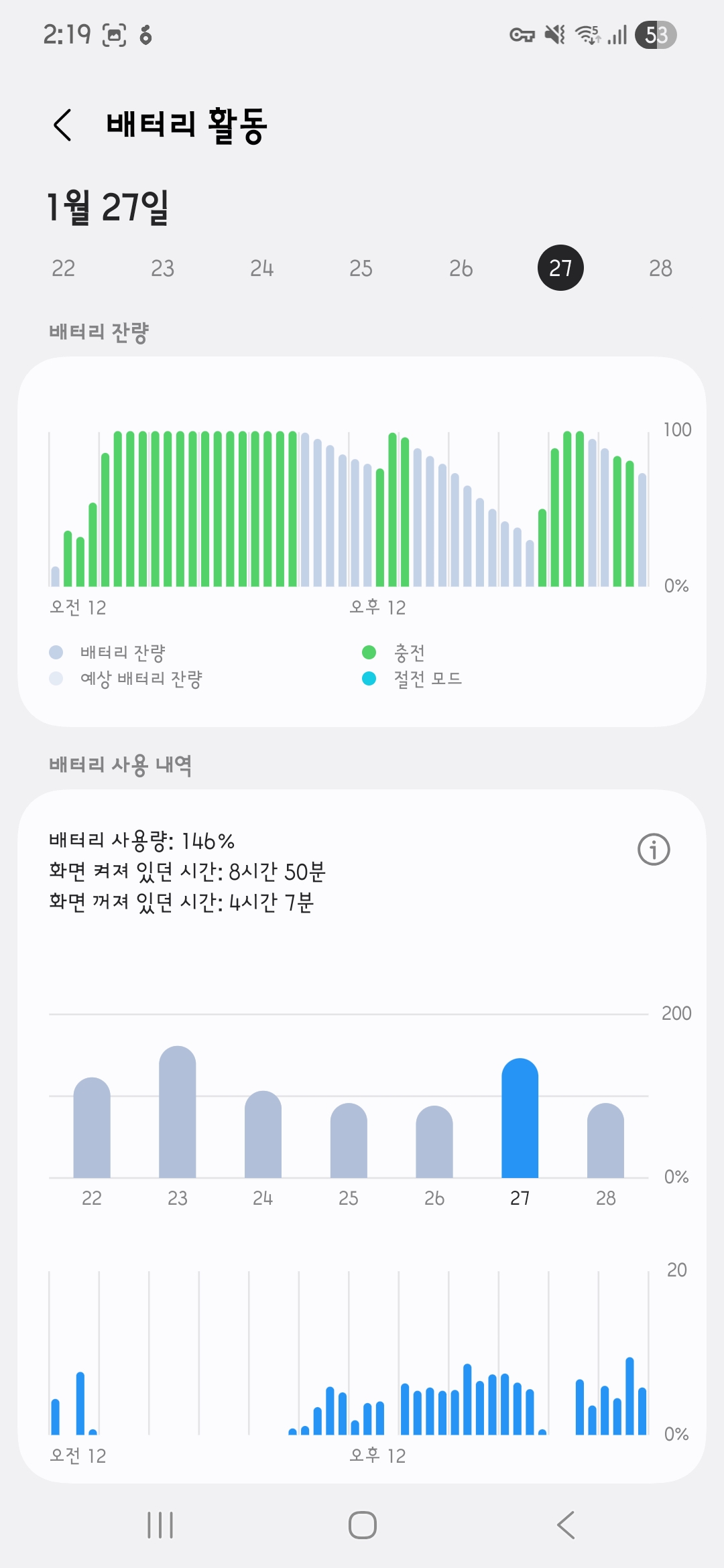Tap the usage bar for day 28

(x=605, y=1140)
